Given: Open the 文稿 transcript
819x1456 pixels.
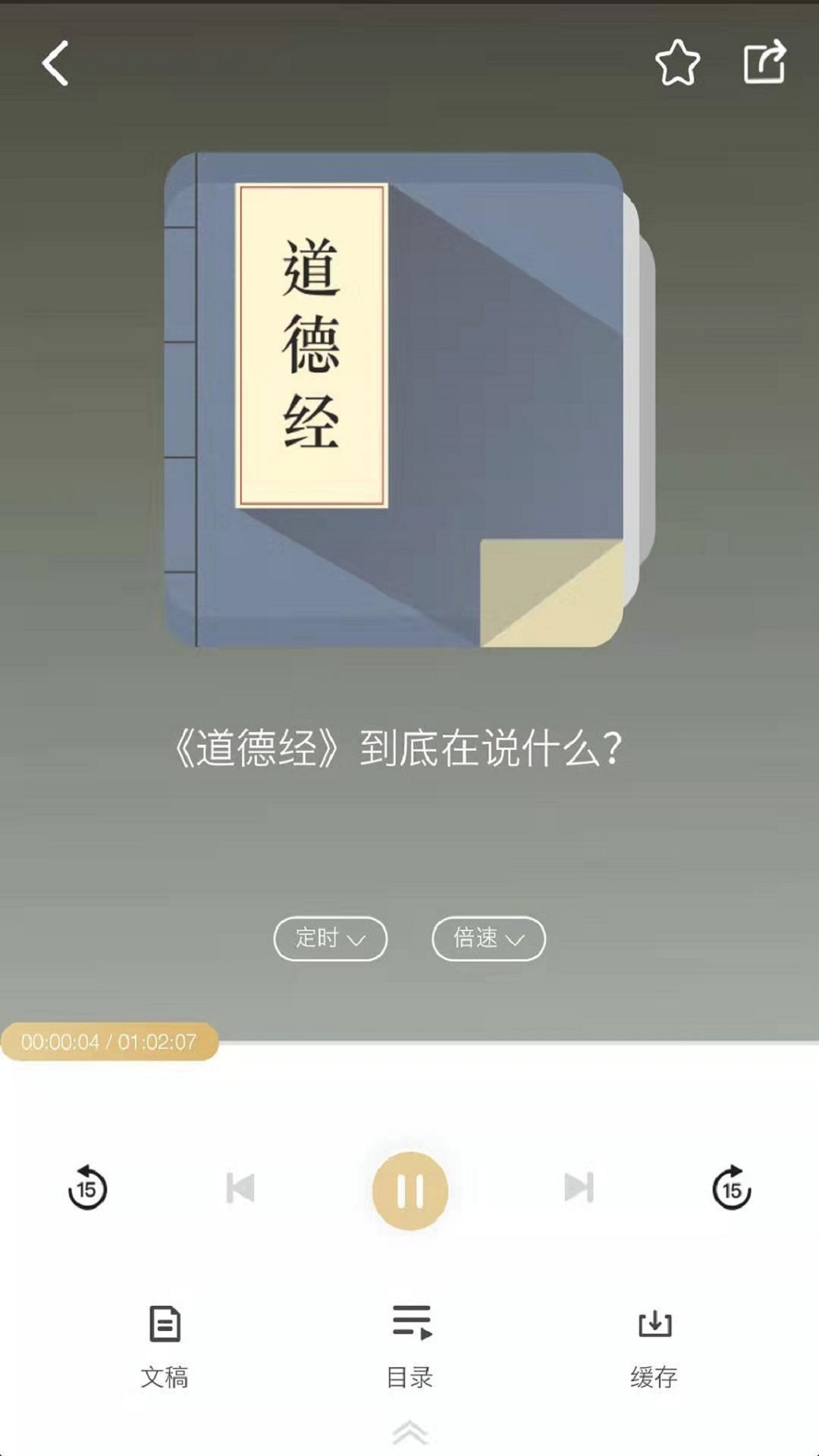Looking at the screenshot, I should tap(165, 1345).
